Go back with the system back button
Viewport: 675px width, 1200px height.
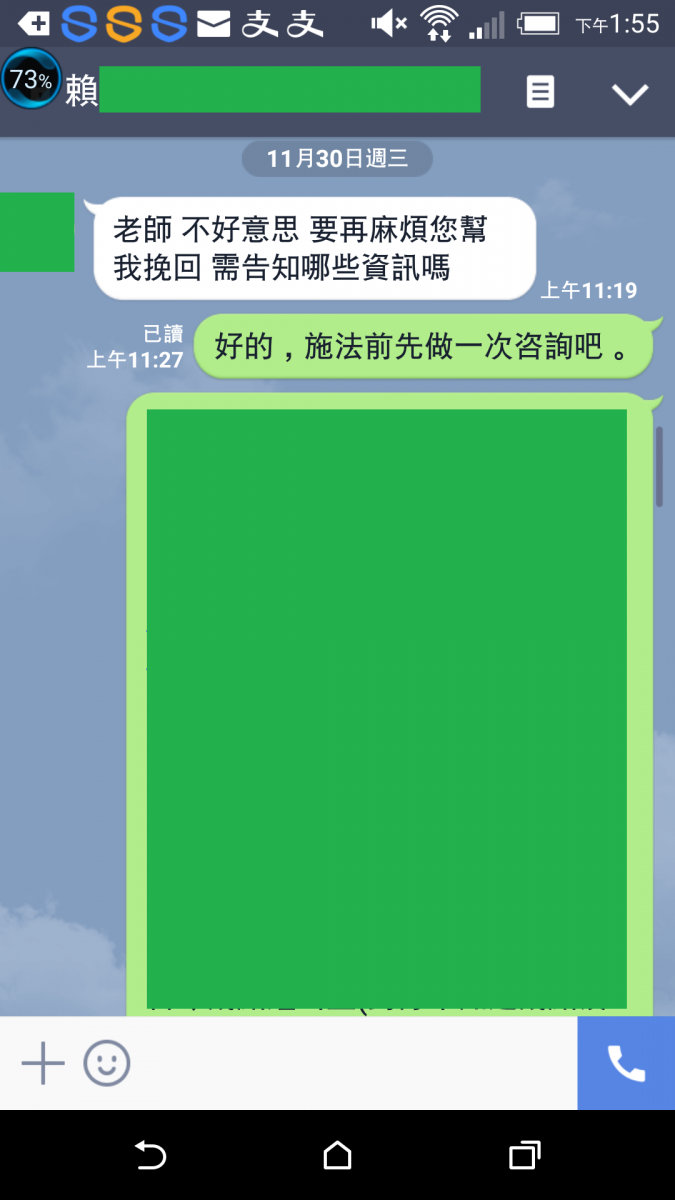150,1156
